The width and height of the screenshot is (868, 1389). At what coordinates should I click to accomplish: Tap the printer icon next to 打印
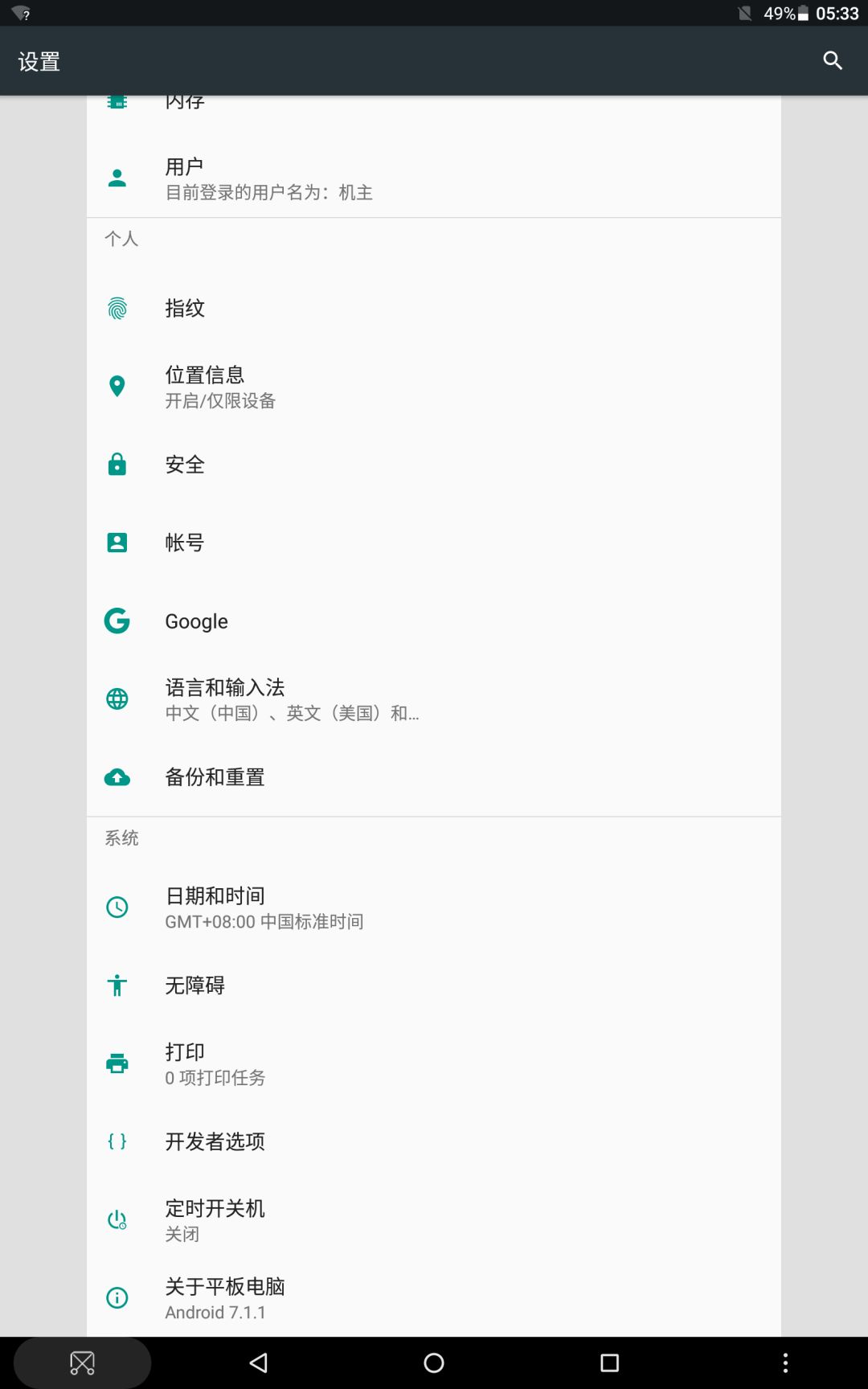(x=117, y=1063)
